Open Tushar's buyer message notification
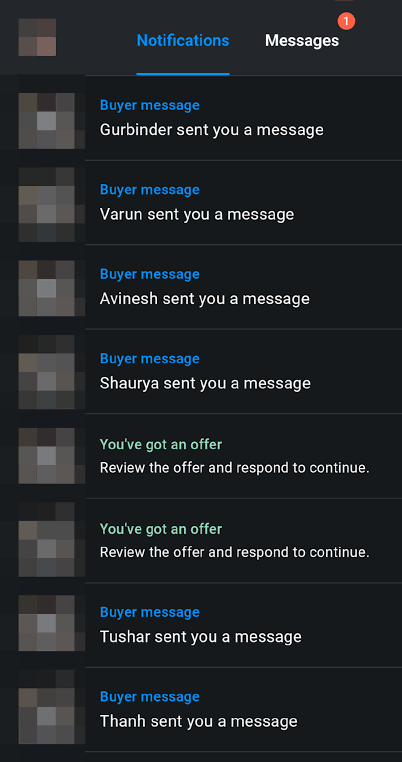 tap(201, 625)
